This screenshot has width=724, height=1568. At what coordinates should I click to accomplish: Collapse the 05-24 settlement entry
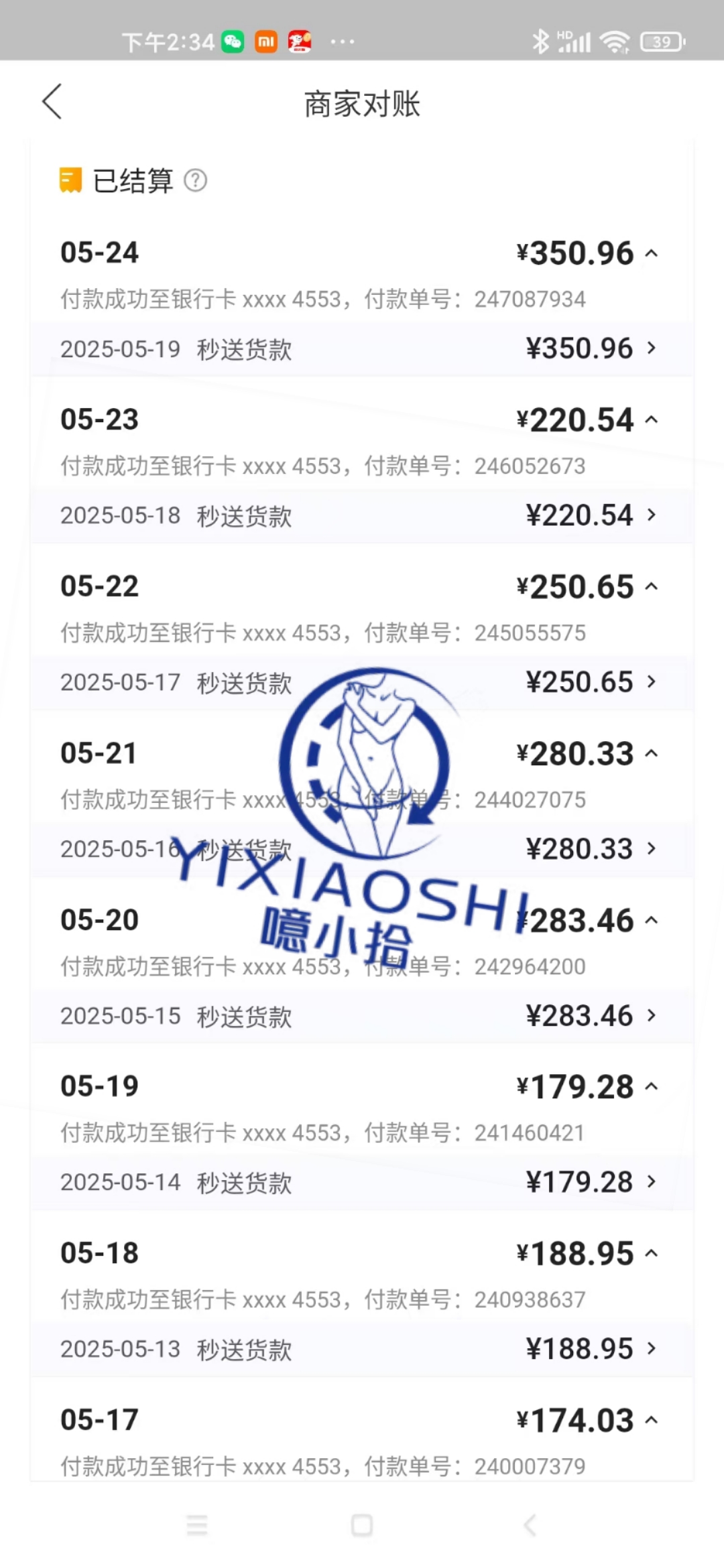(x=651, y=253)
